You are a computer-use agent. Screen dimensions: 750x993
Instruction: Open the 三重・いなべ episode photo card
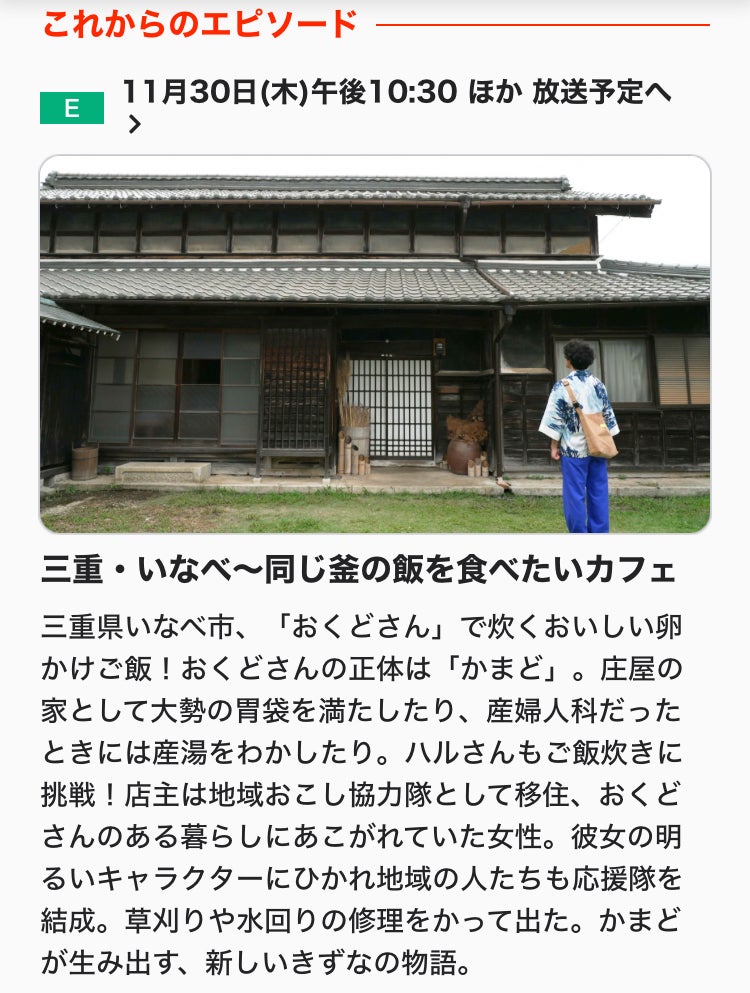[375, 344]
